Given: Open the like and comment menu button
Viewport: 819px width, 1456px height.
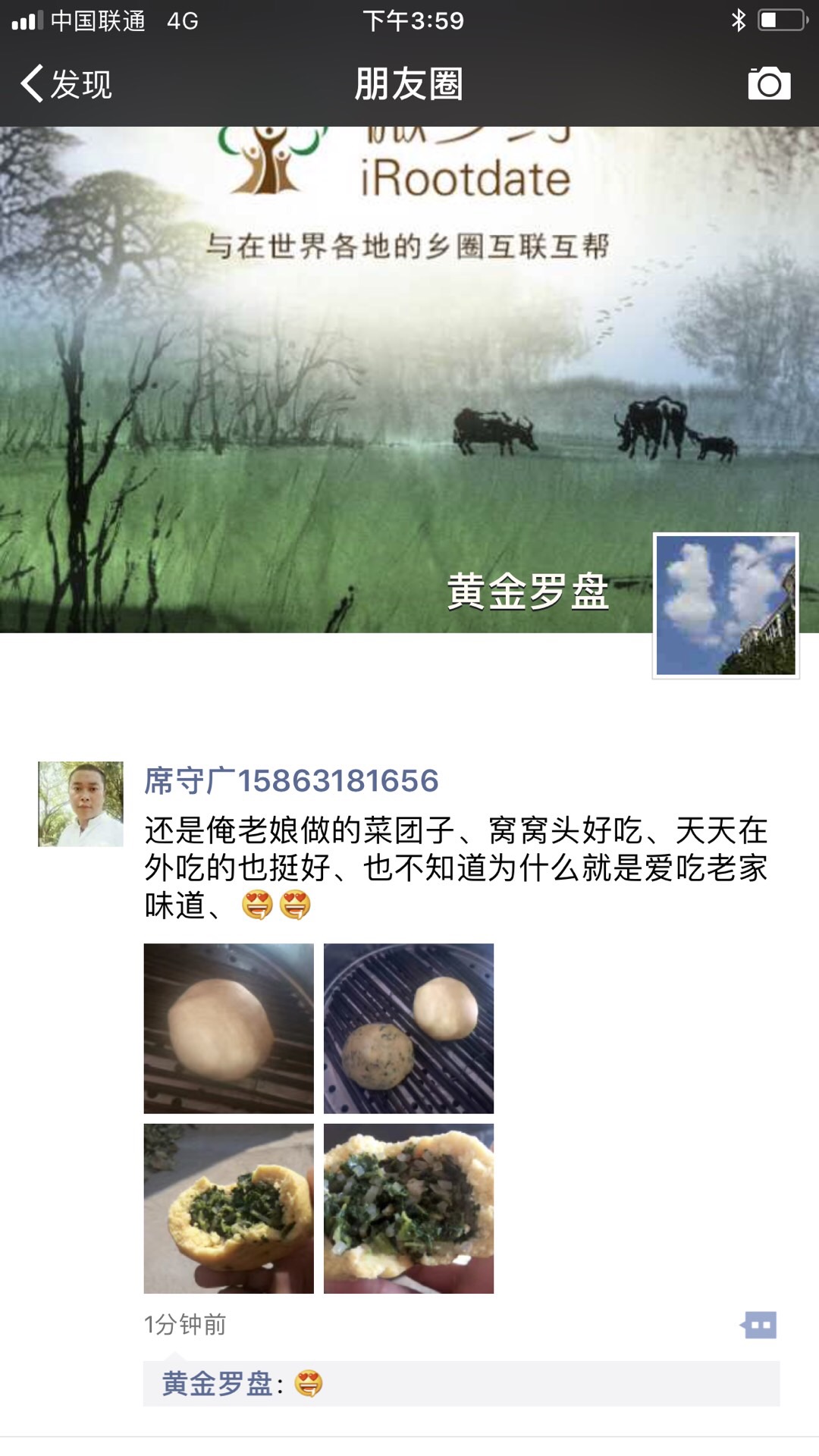Looking at the screenshot, I should [x=759, y=1325].
